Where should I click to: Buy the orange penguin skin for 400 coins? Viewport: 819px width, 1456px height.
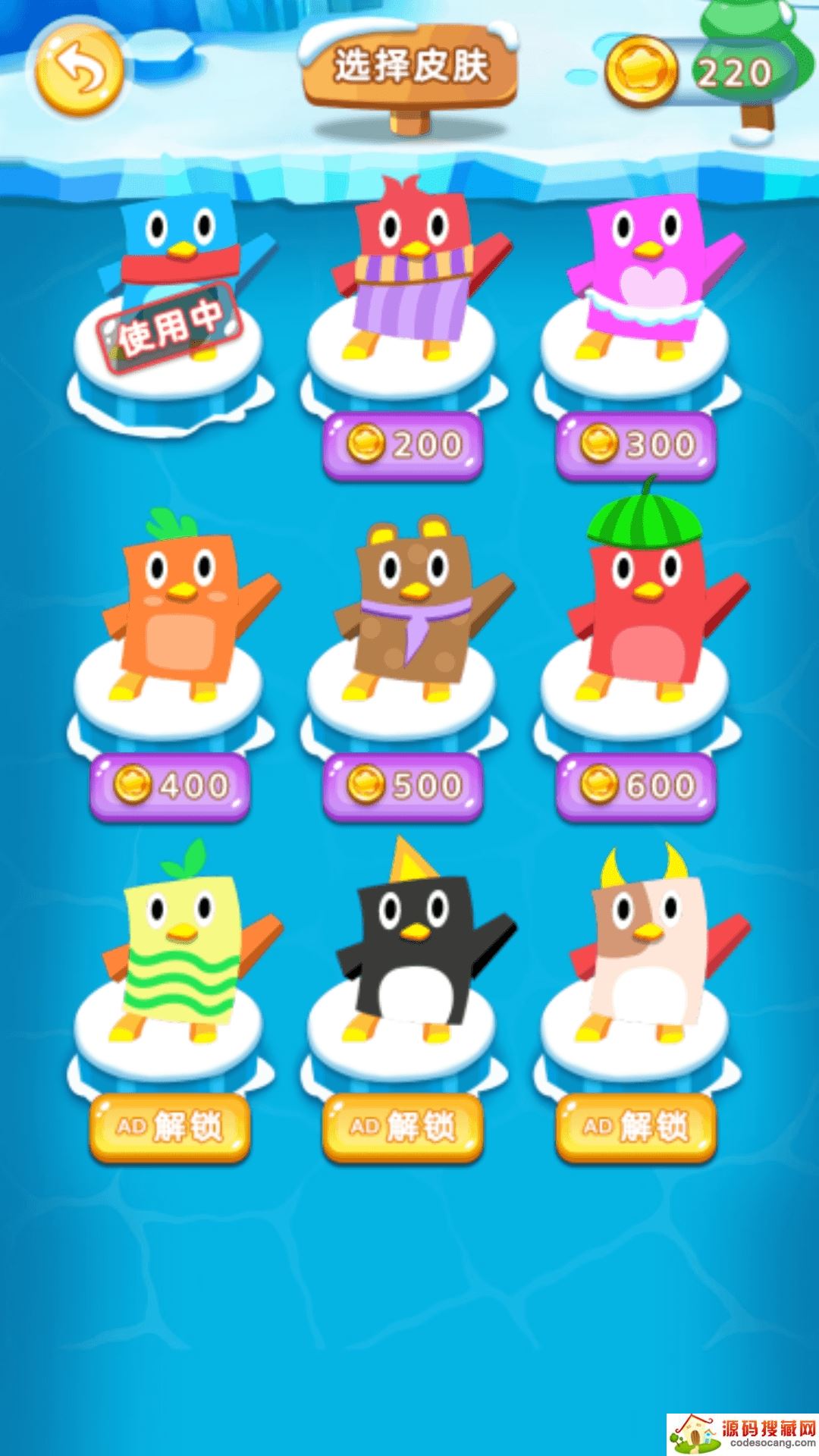point(170,786)
